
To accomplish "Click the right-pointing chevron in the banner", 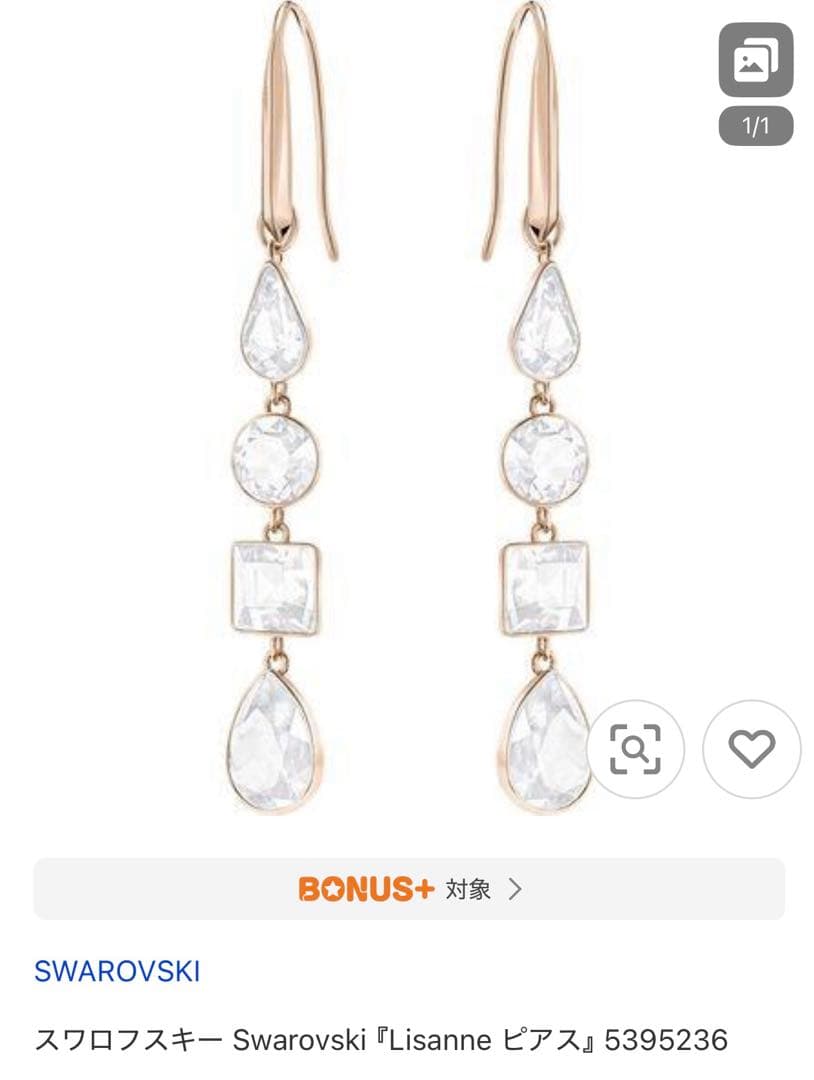I will [517, 887].
